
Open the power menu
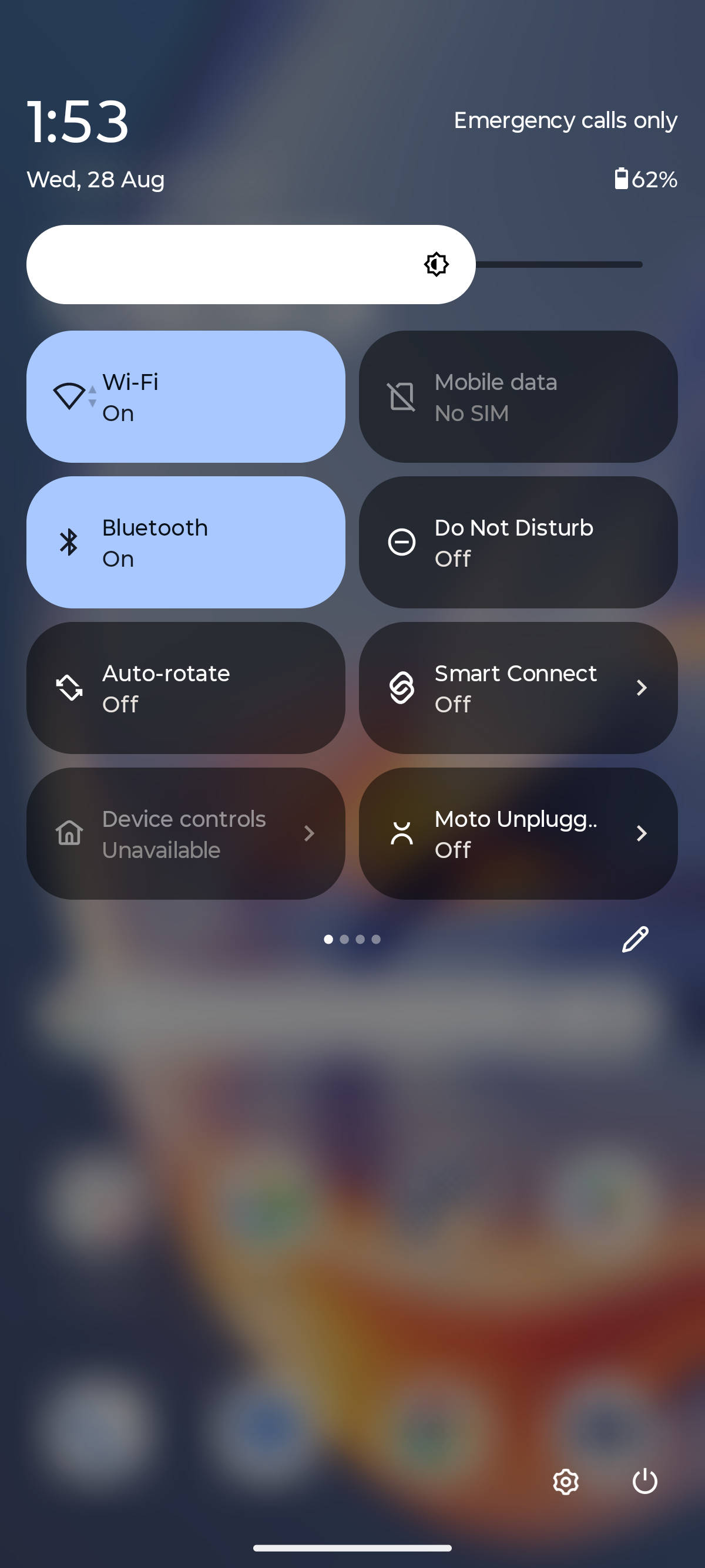click(x=644, y=1482)
